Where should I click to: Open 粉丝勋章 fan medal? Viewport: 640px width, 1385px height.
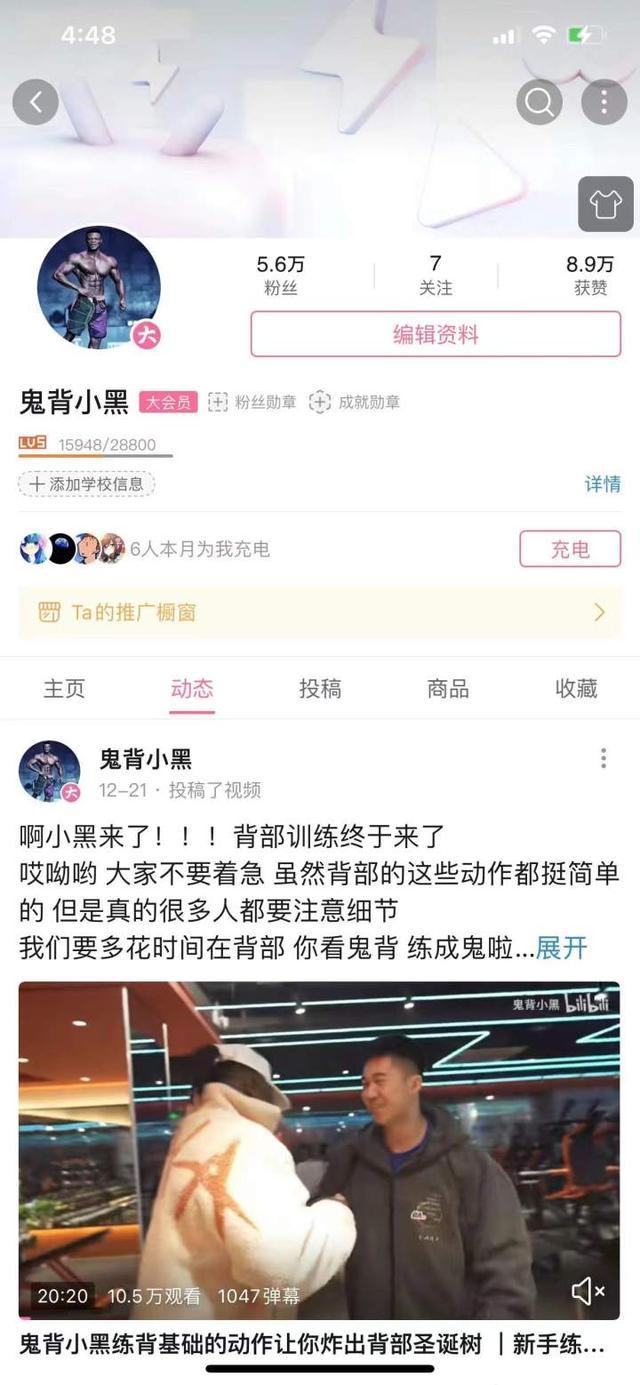point(253,402)
